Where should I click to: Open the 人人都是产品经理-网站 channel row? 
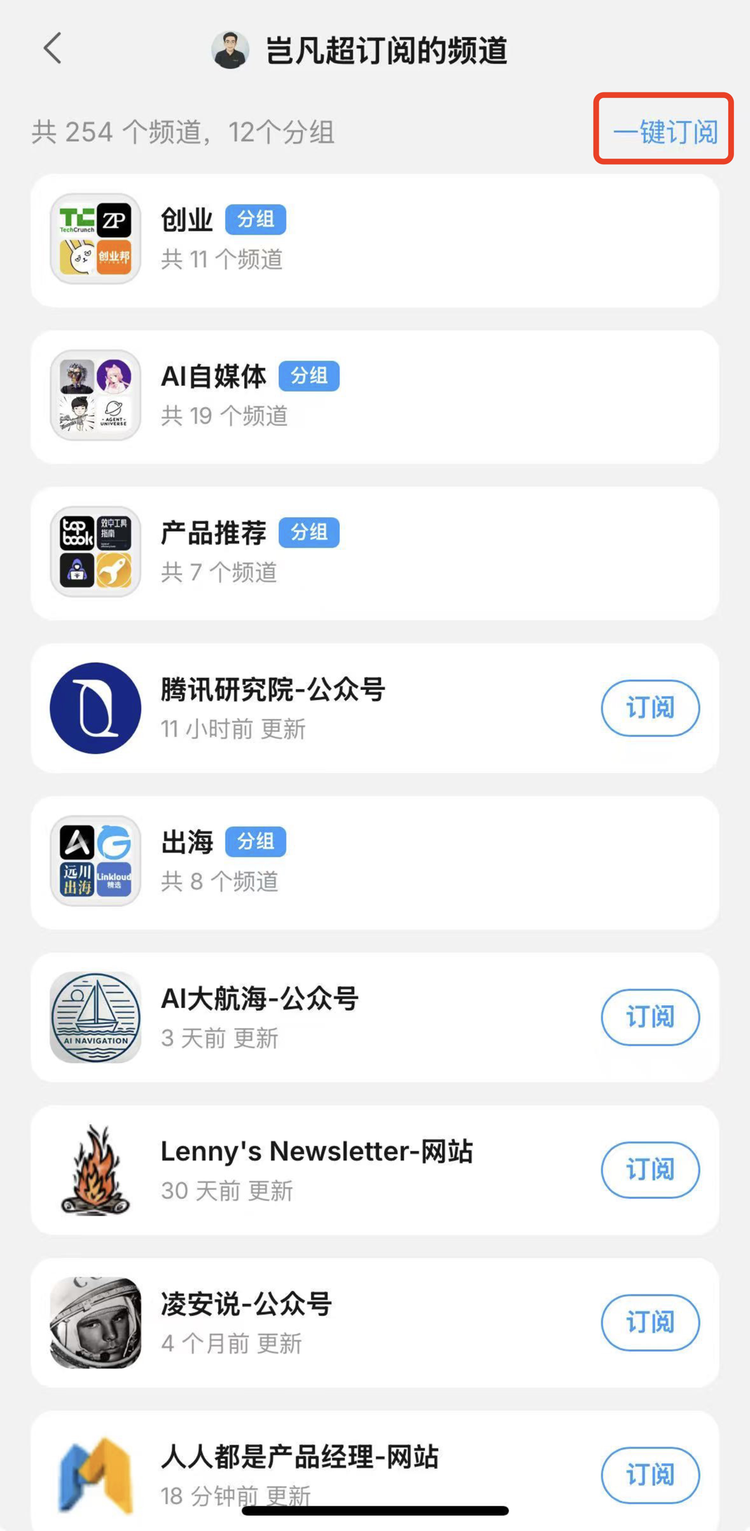click(375, 1471)
